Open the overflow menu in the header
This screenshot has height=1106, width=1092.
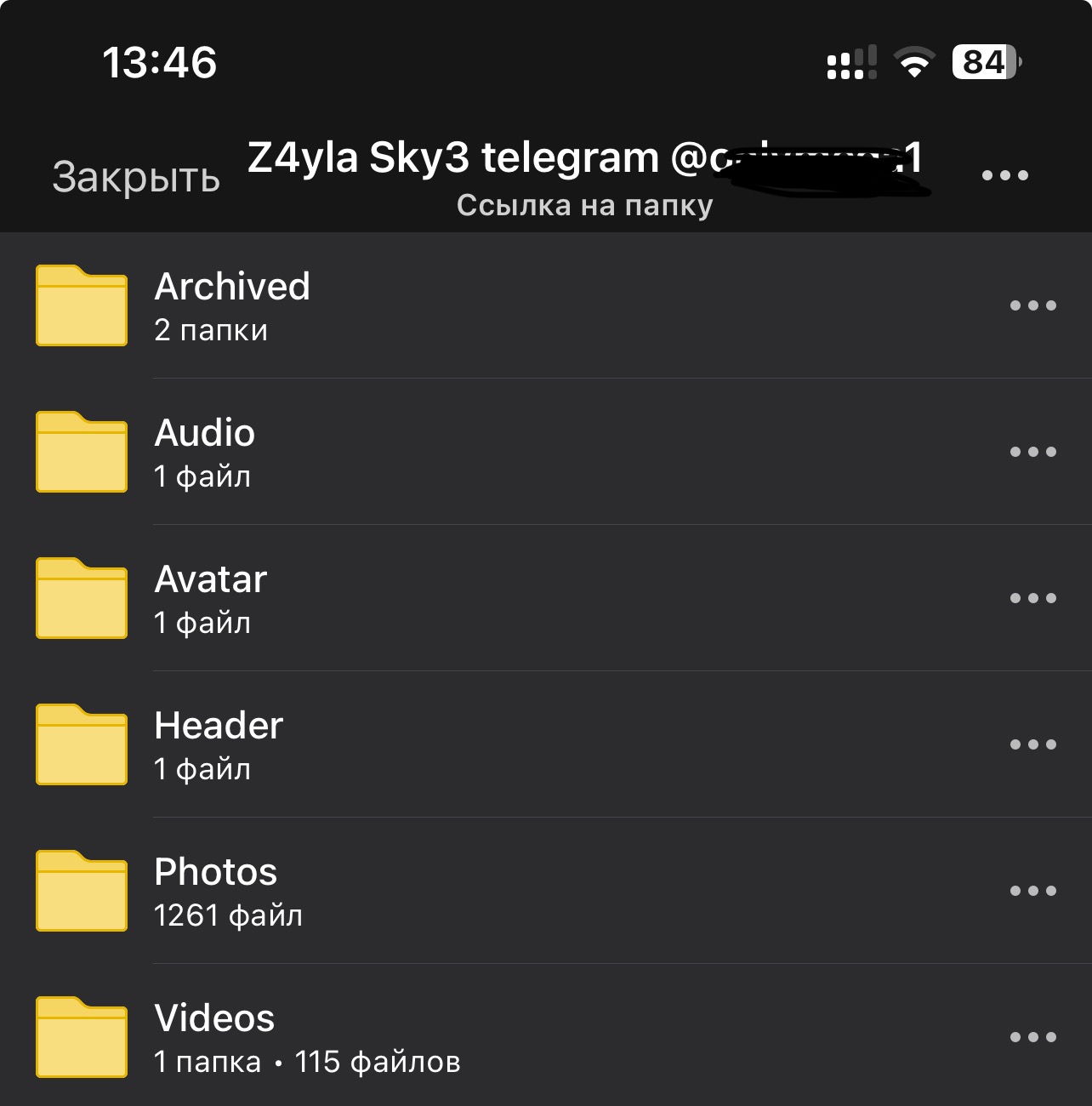1005,175
